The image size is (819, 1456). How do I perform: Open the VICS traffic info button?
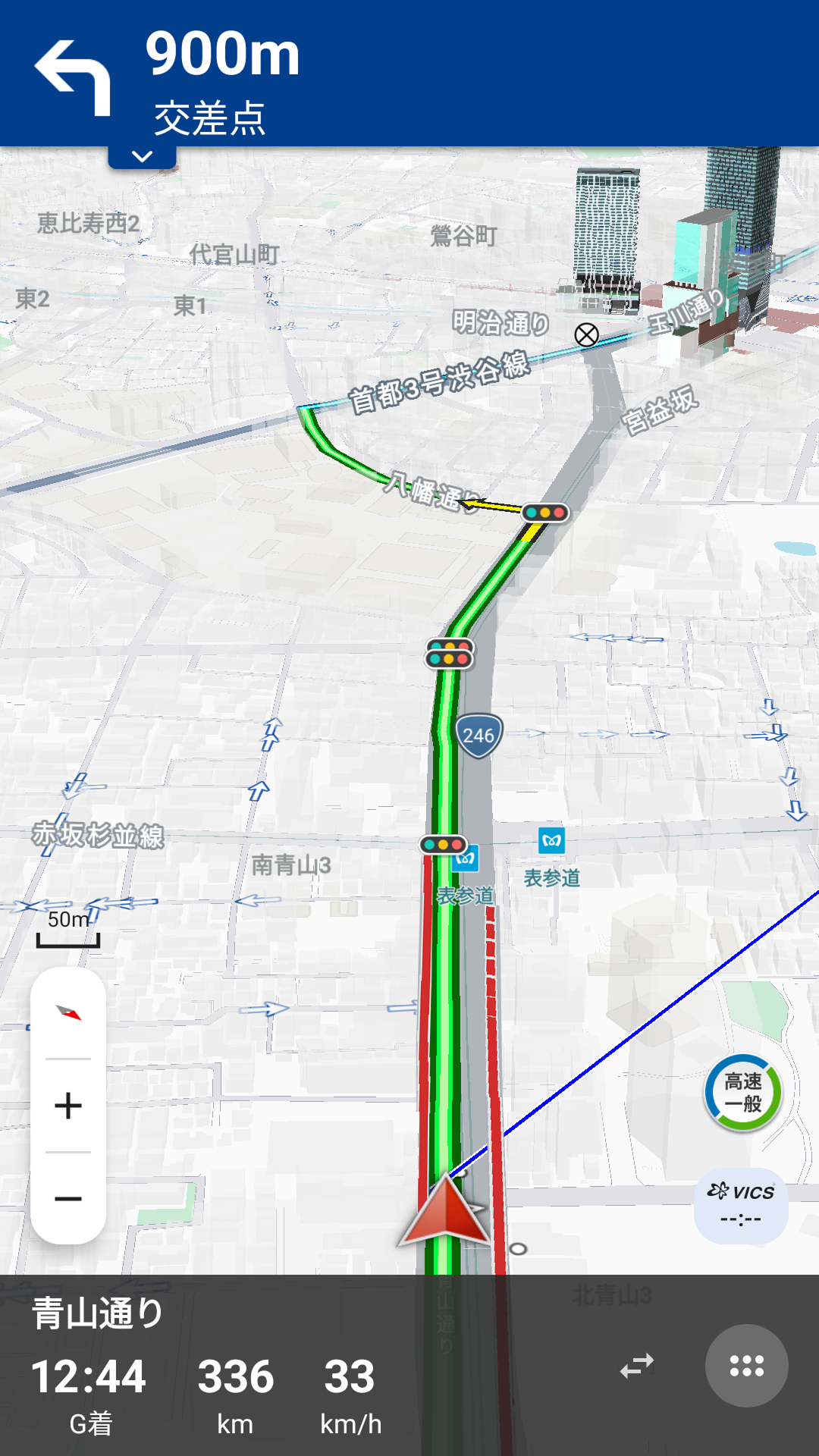click(741, 1205)
